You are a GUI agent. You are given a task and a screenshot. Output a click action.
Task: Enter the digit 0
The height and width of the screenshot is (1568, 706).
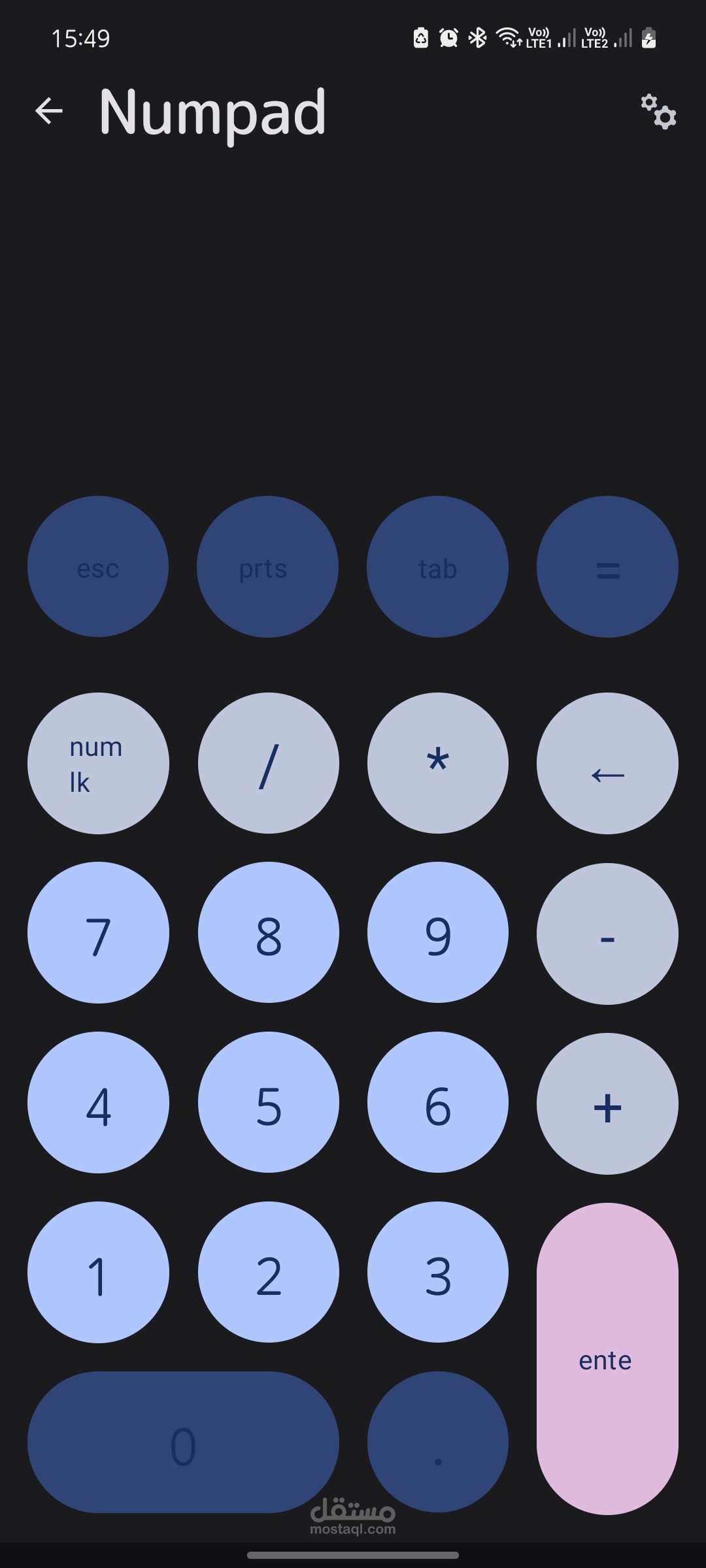[183, 1443]
